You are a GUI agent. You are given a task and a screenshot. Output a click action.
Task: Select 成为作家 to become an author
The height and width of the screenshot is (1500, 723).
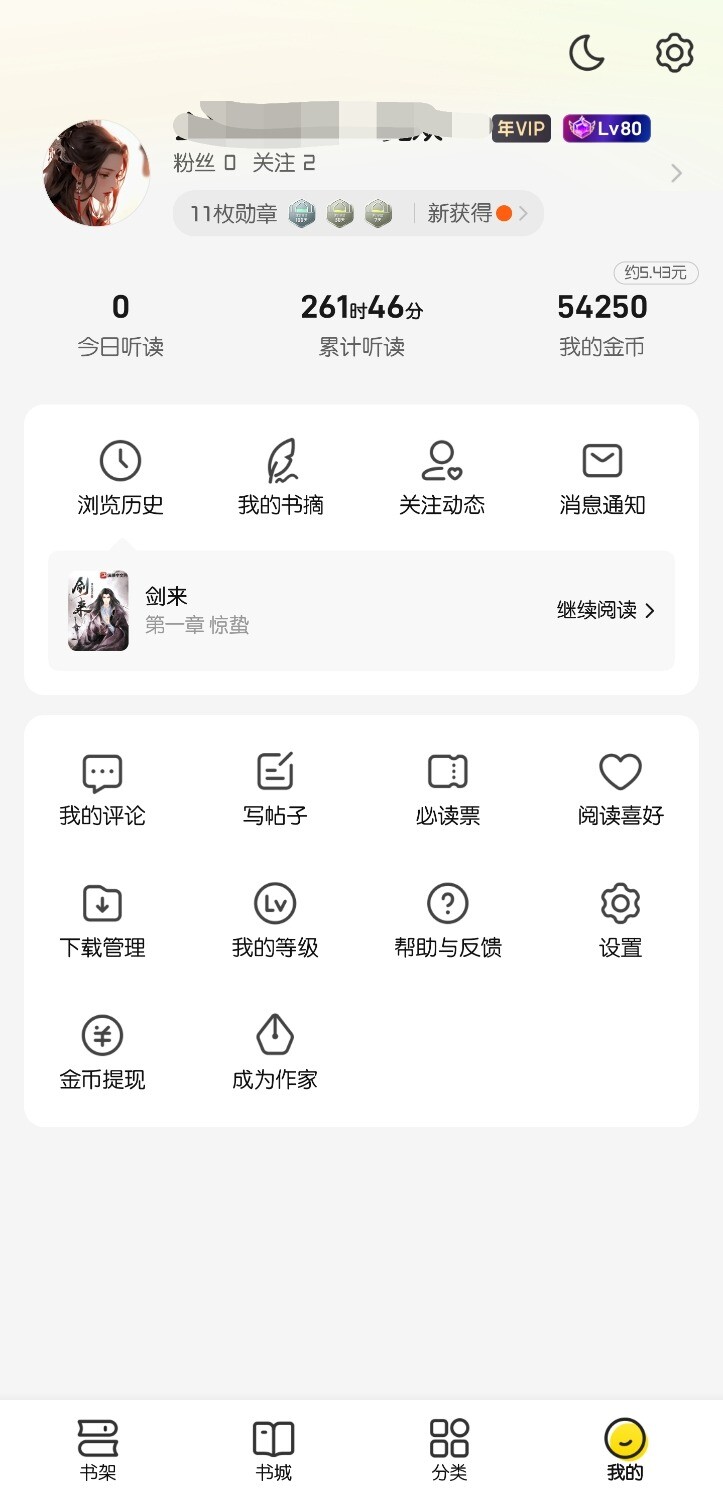coord(275,1052)
